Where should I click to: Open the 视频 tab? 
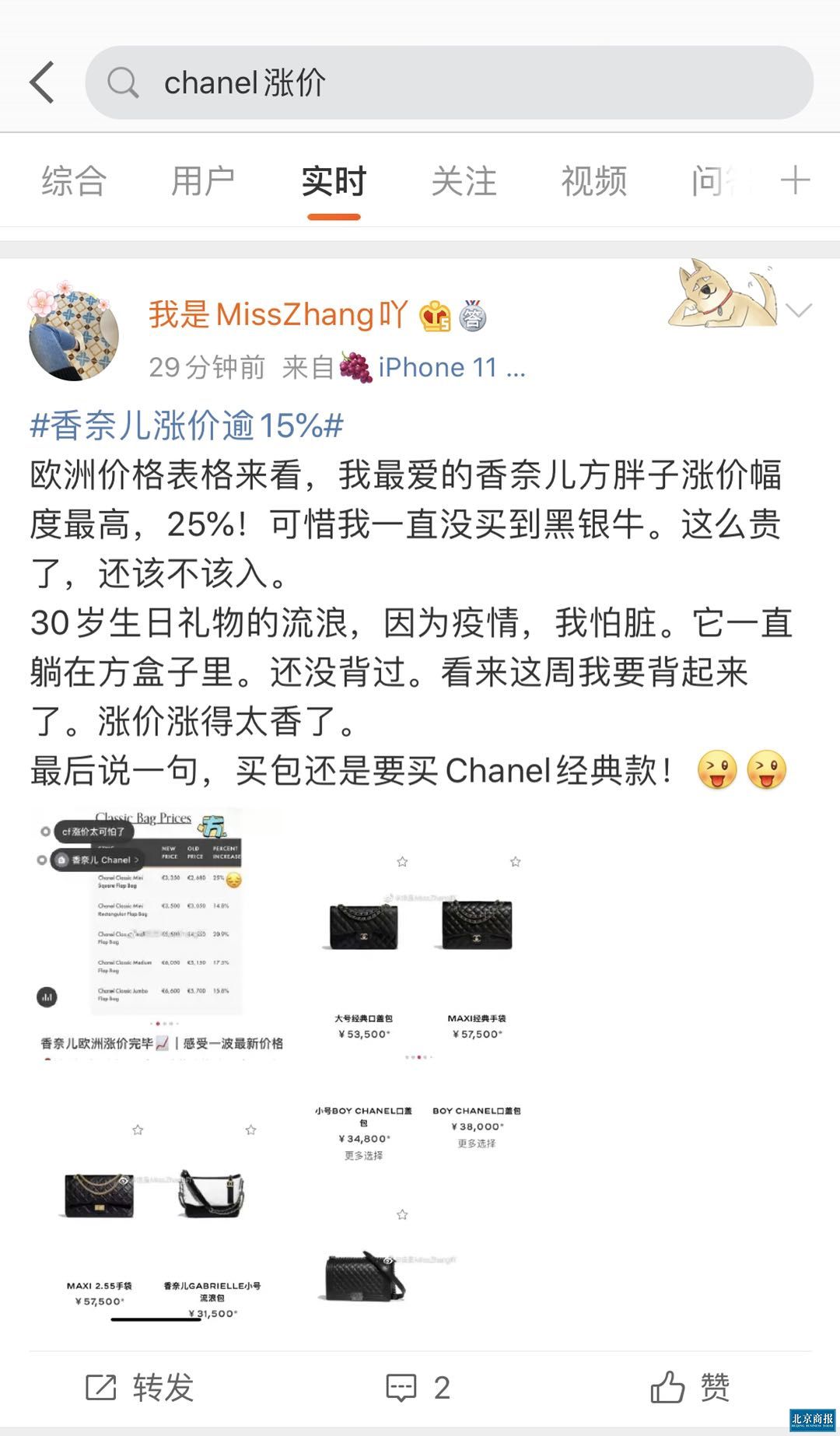pyautogui.click(x=593, y=181)
